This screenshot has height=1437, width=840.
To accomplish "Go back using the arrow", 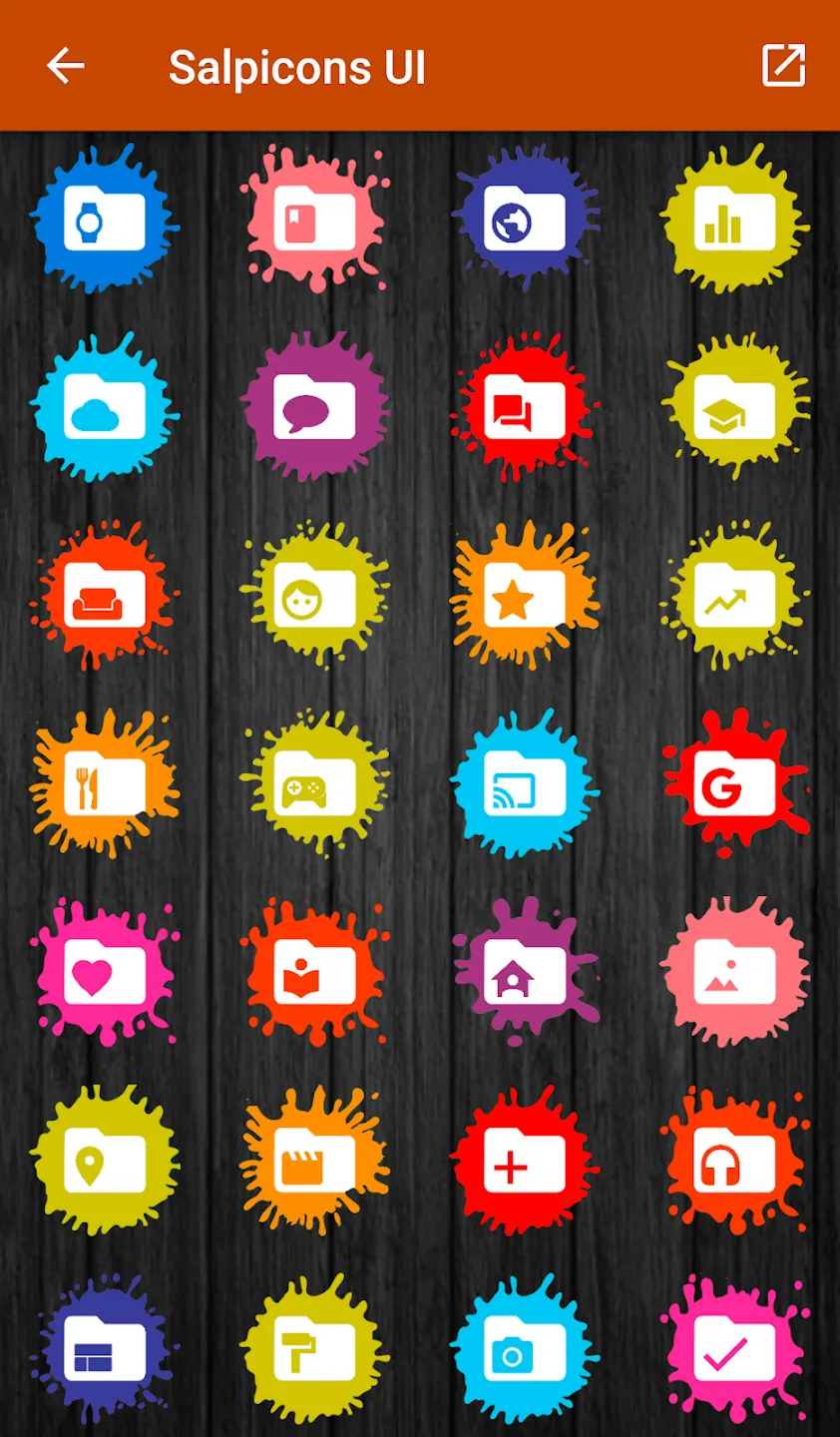I will [66, 66].
